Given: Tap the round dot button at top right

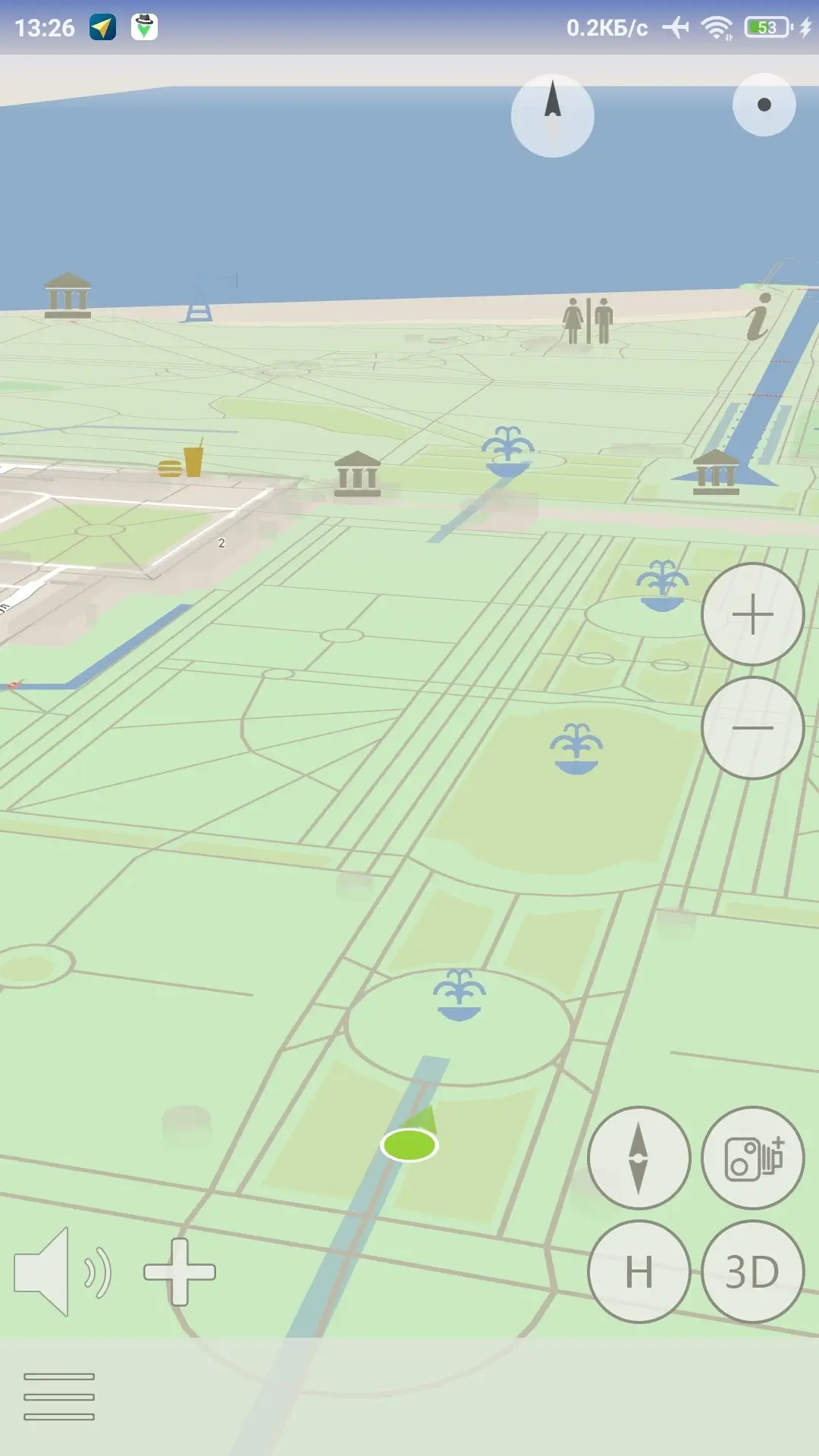Looking at the screenshot, I should coord(764,105).
